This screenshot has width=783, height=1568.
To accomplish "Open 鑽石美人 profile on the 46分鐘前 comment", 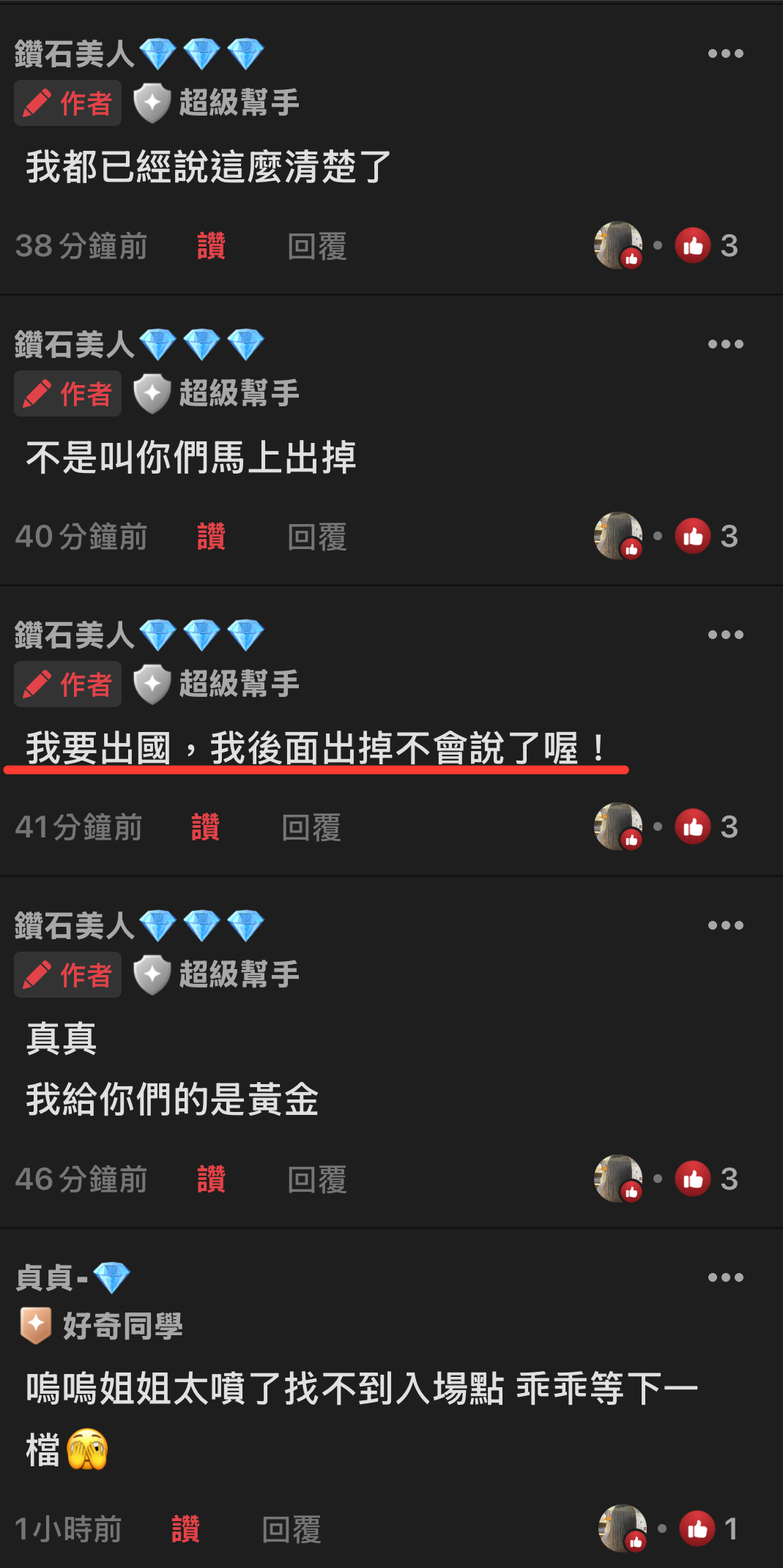I will (x=74, y=926).
